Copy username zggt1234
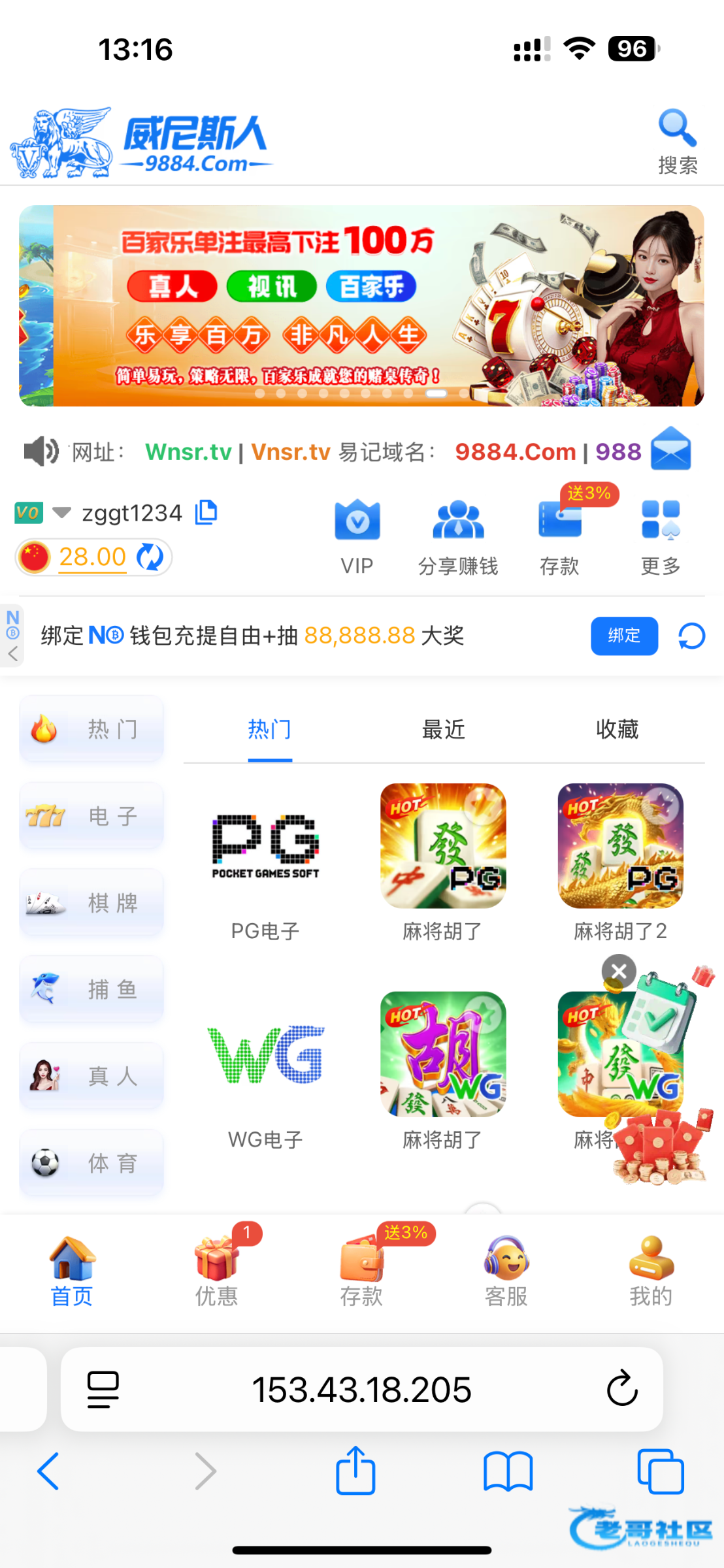 point(206,513)
